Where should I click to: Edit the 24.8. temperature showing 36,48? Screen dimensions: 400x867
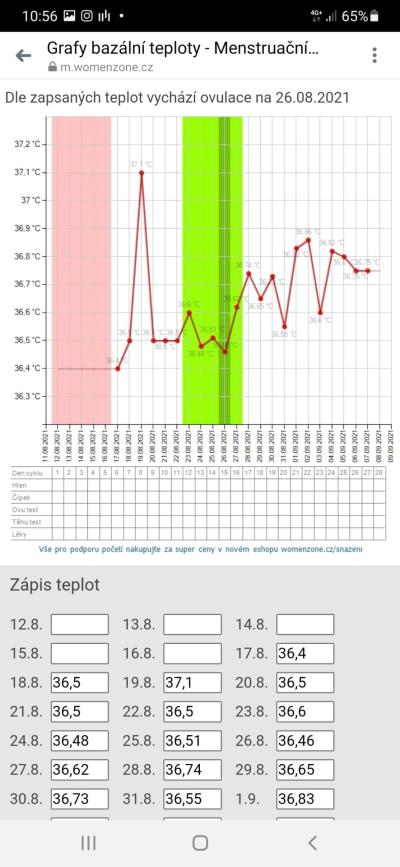click(x=80, y=741)
